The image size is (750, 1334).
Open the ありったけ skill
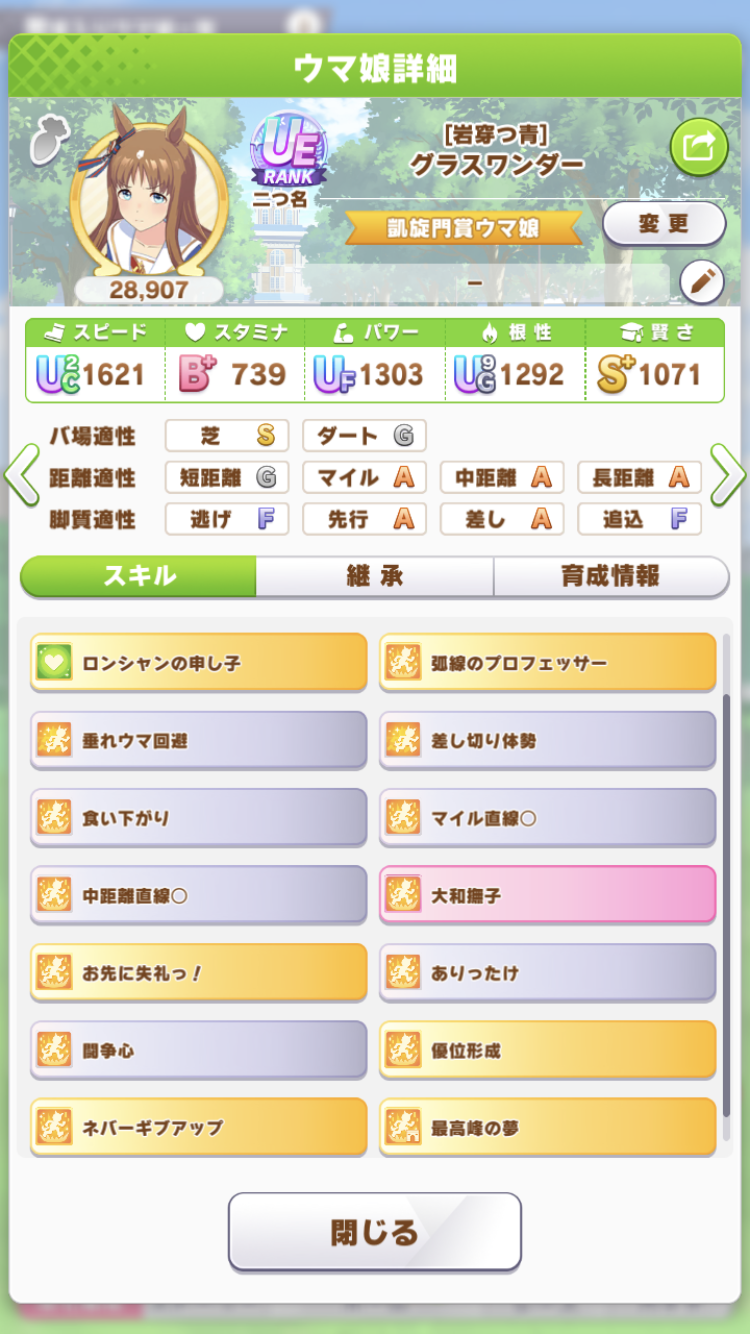tap(548, 971)
